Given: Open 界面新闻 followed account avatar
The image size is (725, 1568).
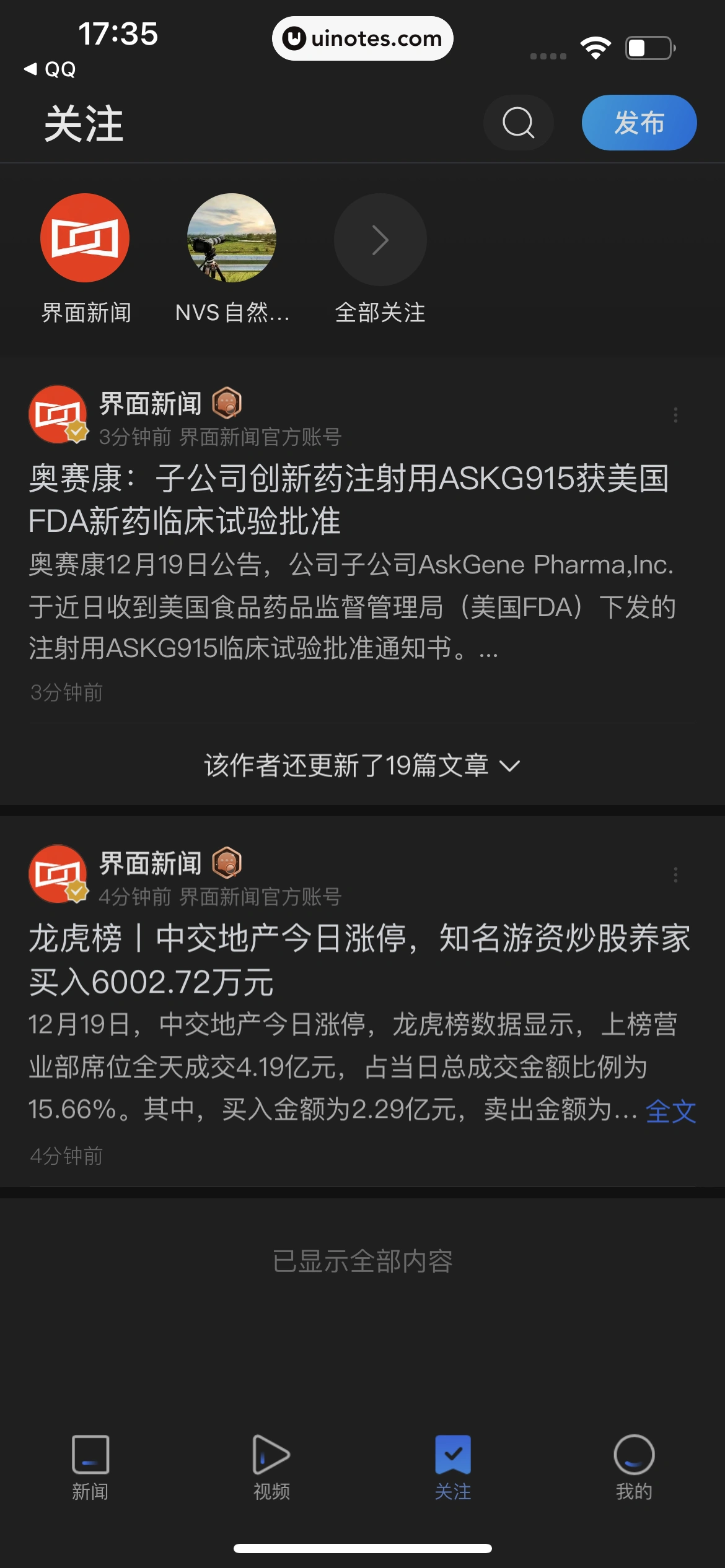Looking at the screenshot, I should coord(85,238).
